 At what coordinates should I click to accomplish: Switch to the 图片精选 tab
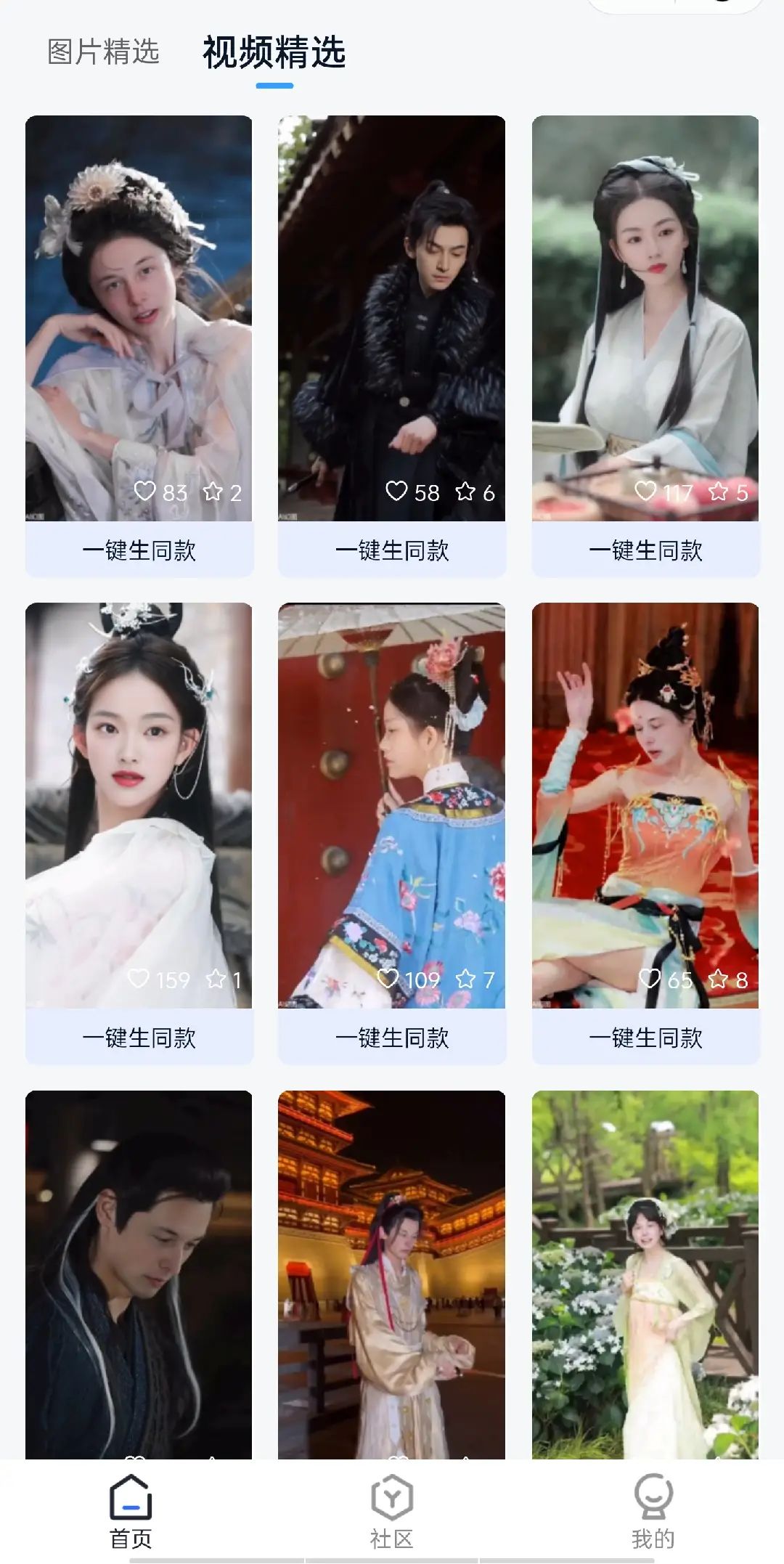point(102,52)
